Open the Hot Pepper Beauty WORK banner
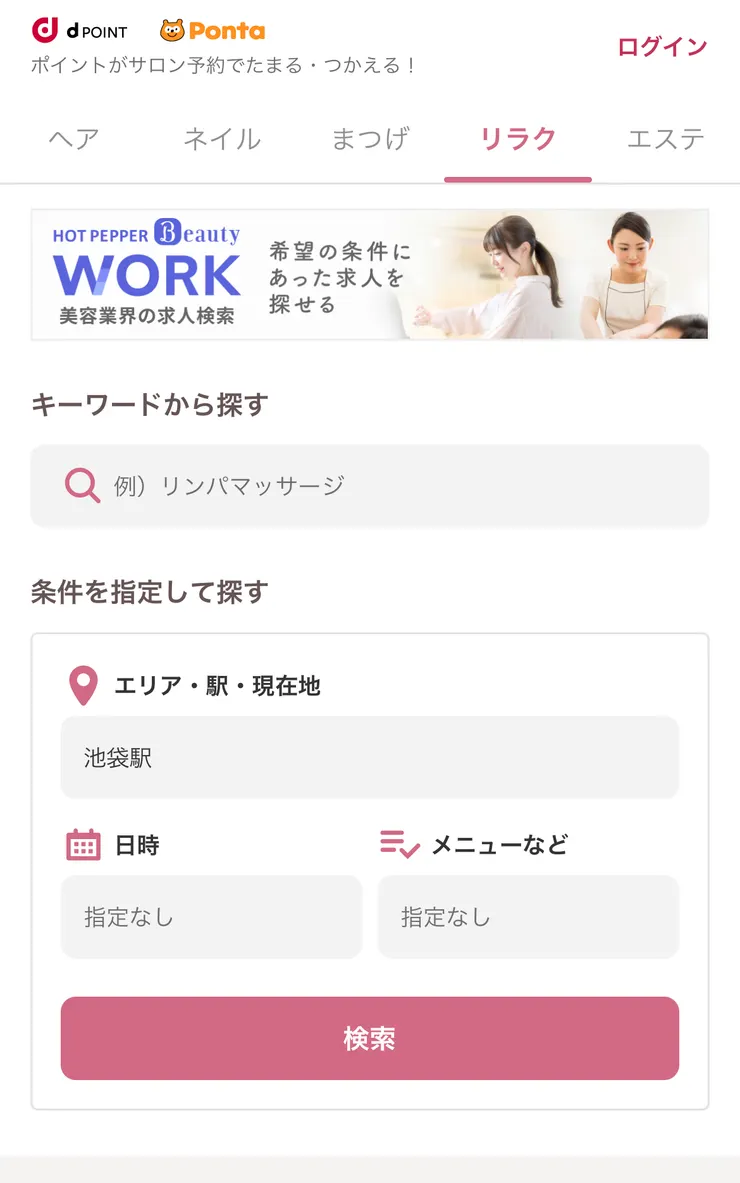The height and width of the screenshot is (1183, 740). click(370, 275)
